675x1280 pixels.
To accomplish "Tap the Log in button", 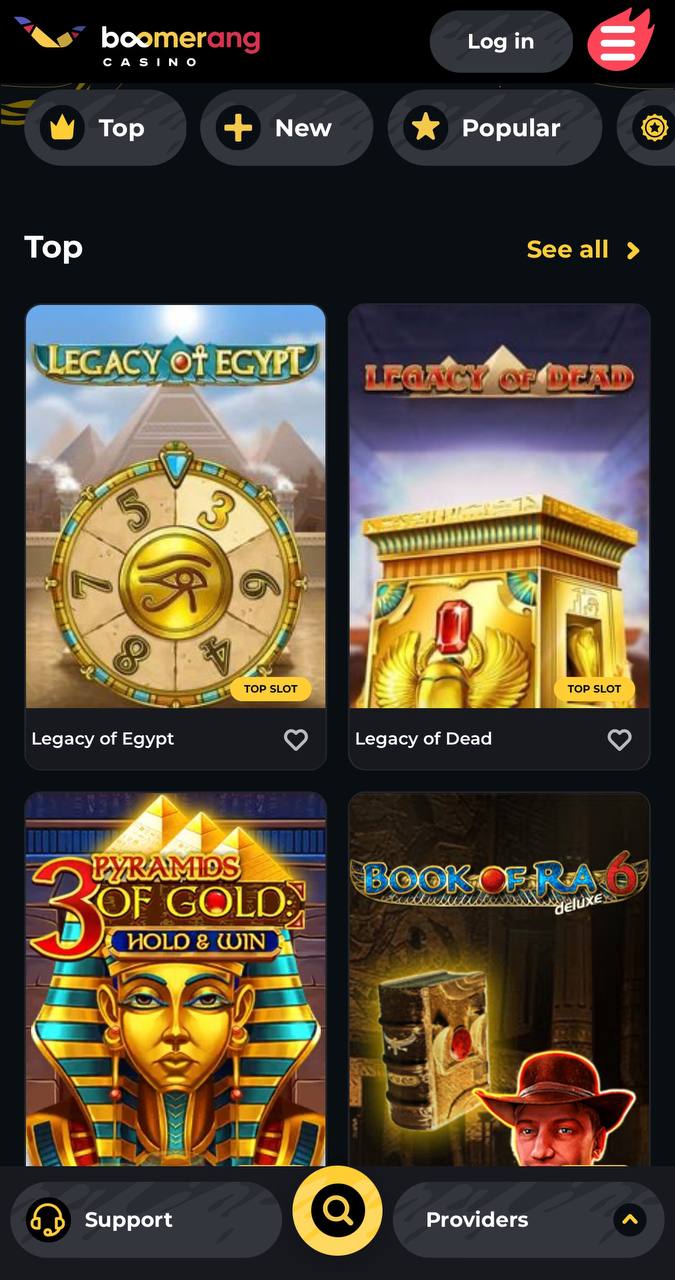I will [x=501, y=41].
